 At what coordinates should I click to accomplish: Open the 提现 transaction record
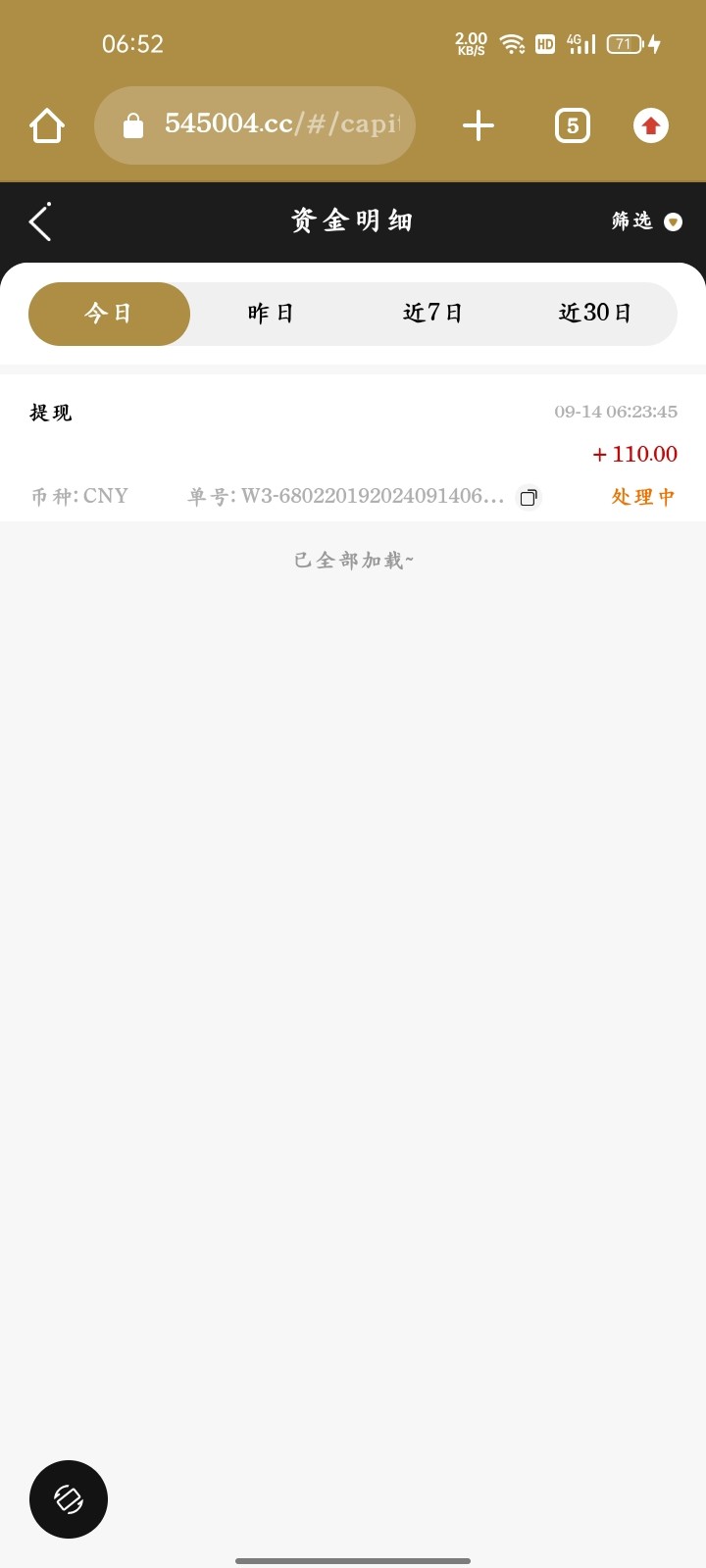pyautogui.click(x=353, y=454)
